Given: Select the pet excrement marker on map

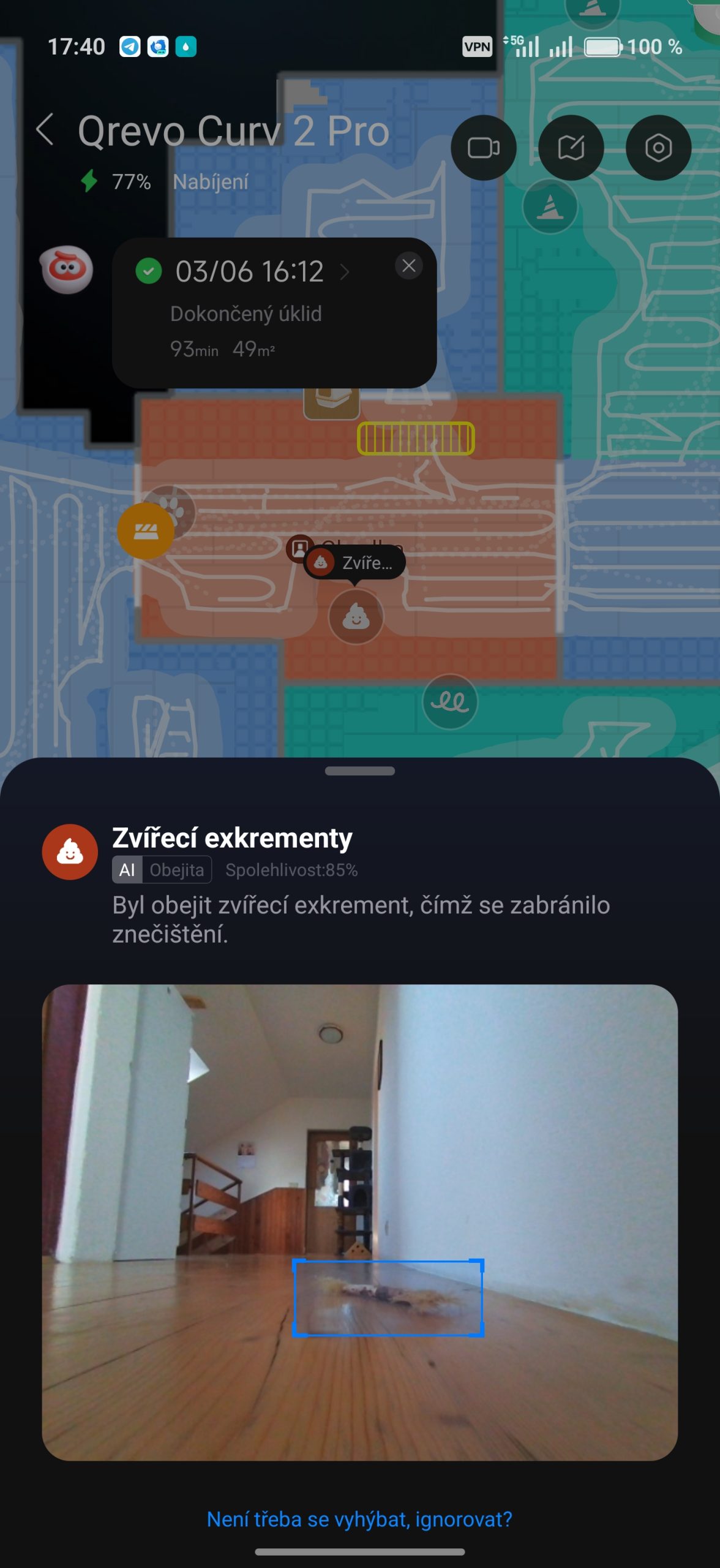Looking at the screenshot, I should [x=356, y=616].
